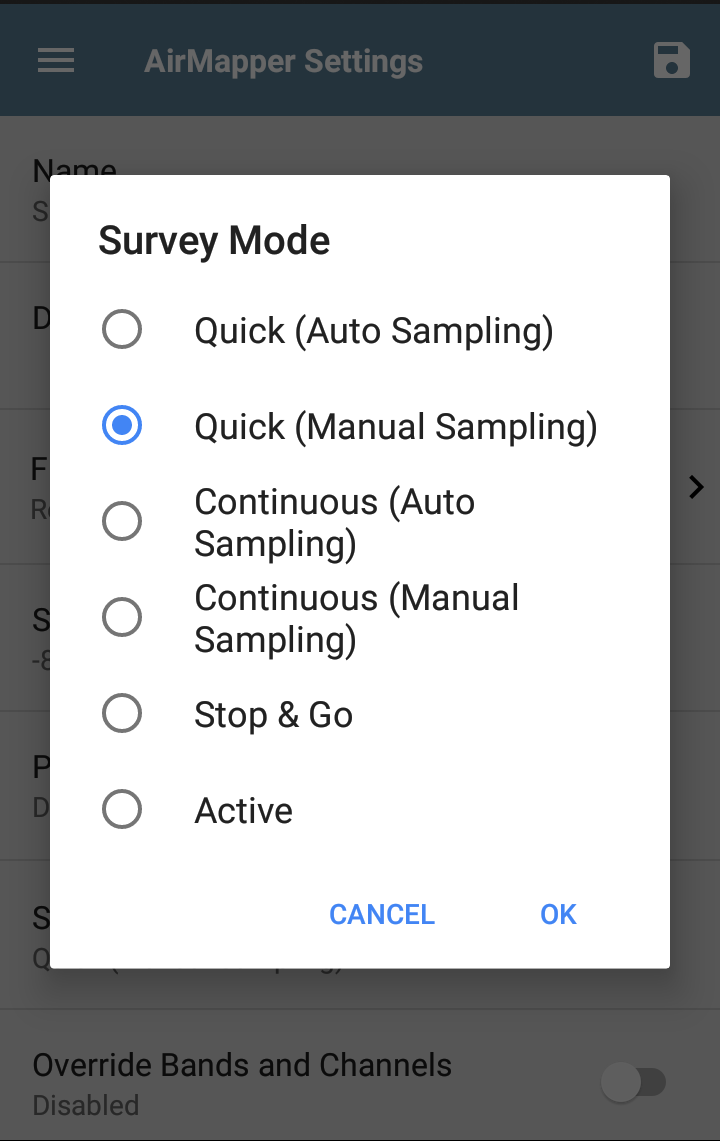Select Continuous (Manual Sampling) mode

coord(122,617)
